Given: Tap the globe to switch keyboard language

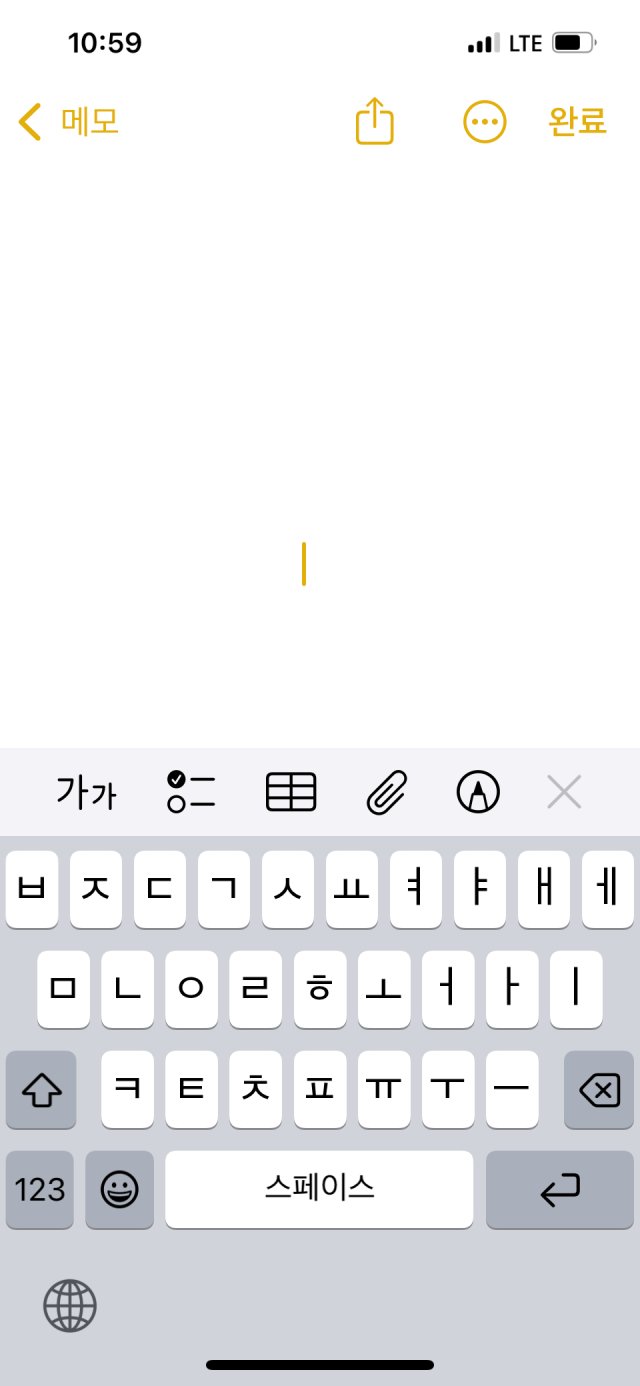Looking at the screenshot, I should [70, 1306].
